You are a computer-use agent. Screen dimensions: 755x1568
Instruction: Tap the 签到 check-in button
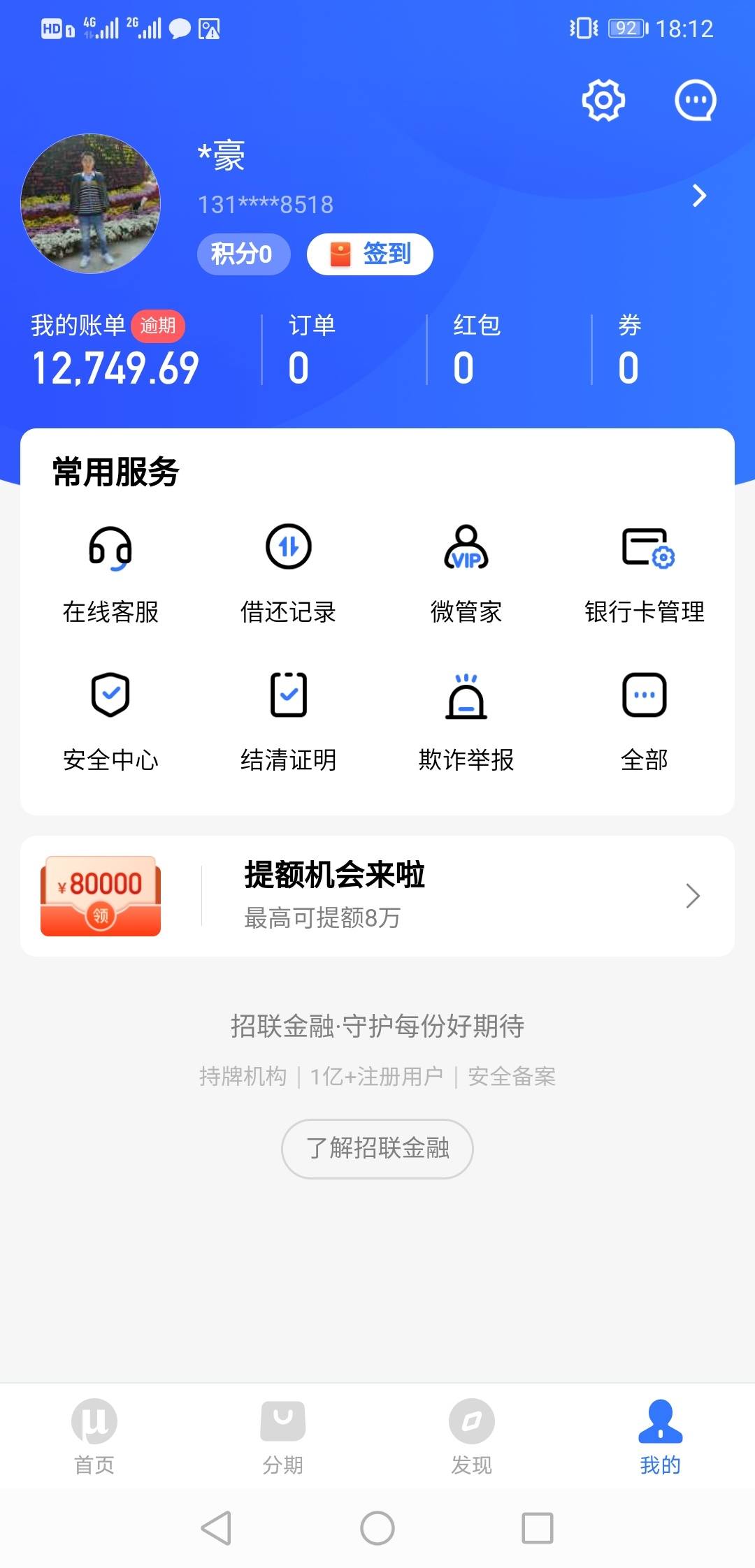(369, 254)
